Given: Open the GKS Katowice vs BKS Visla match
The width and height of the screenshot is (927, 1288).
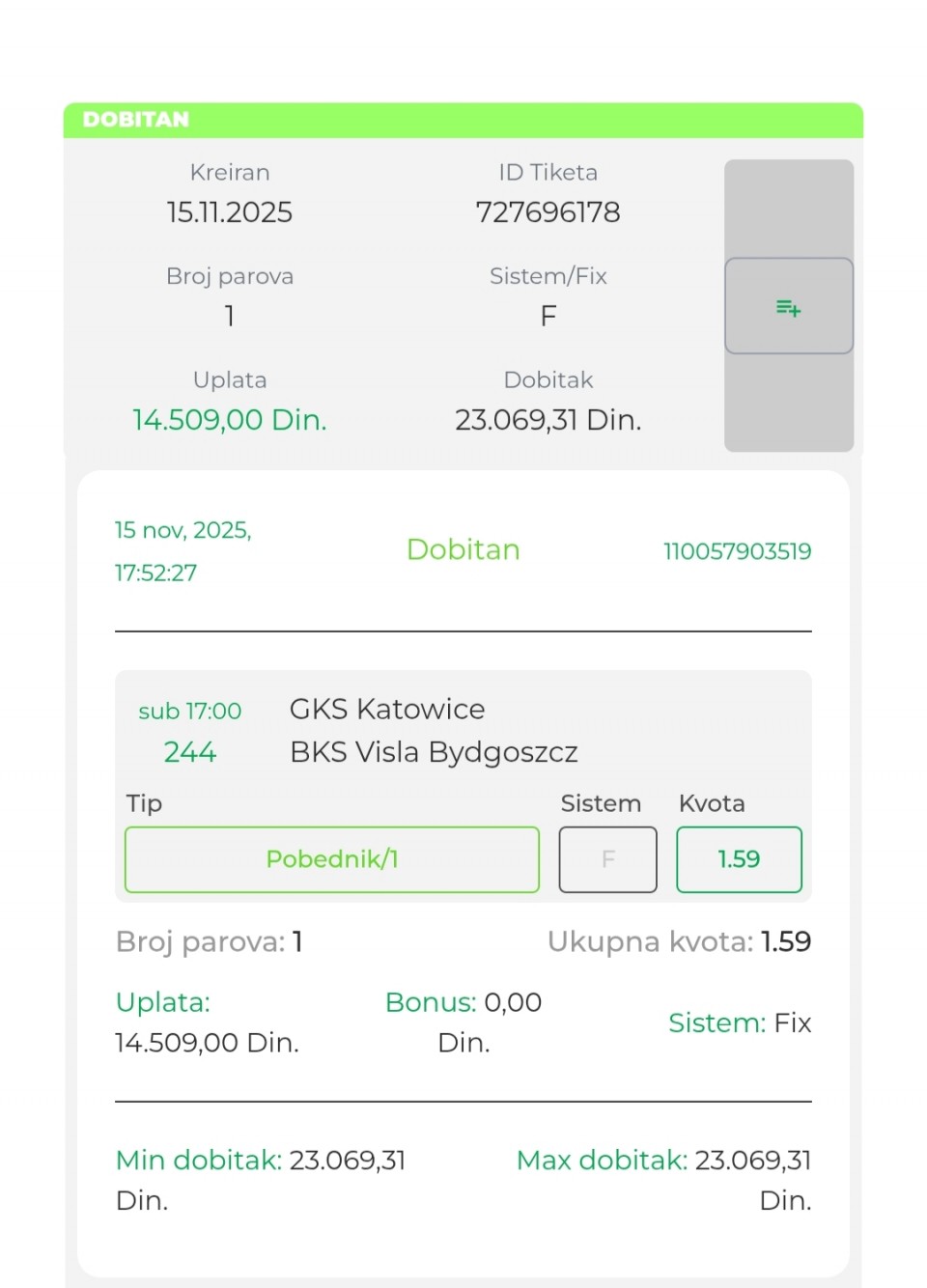Looking at the screenshot, I should tap(434, 730).
